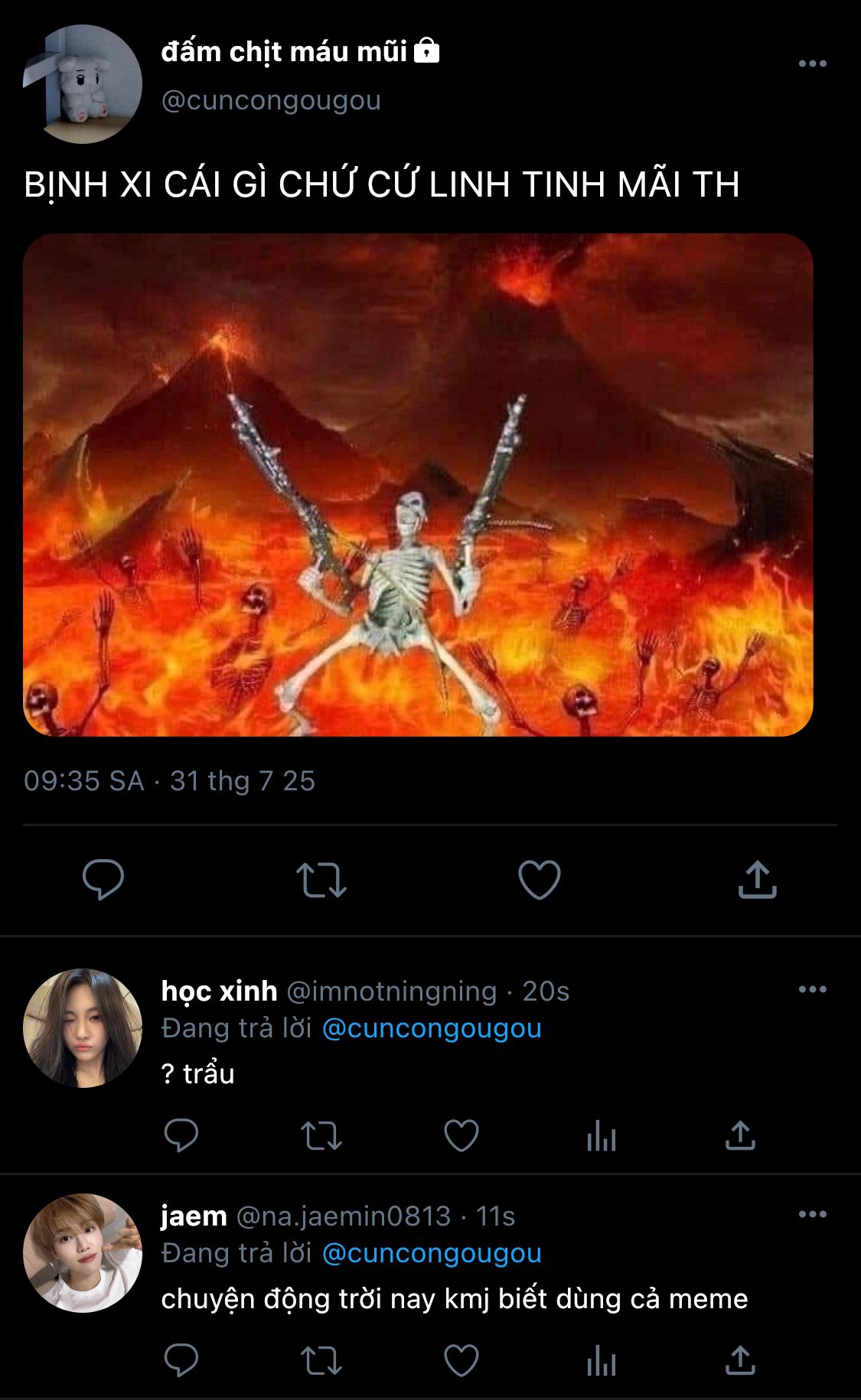
Task: Like học xinh's reply
Action: pyautogui.click(x=461, y=1135)
